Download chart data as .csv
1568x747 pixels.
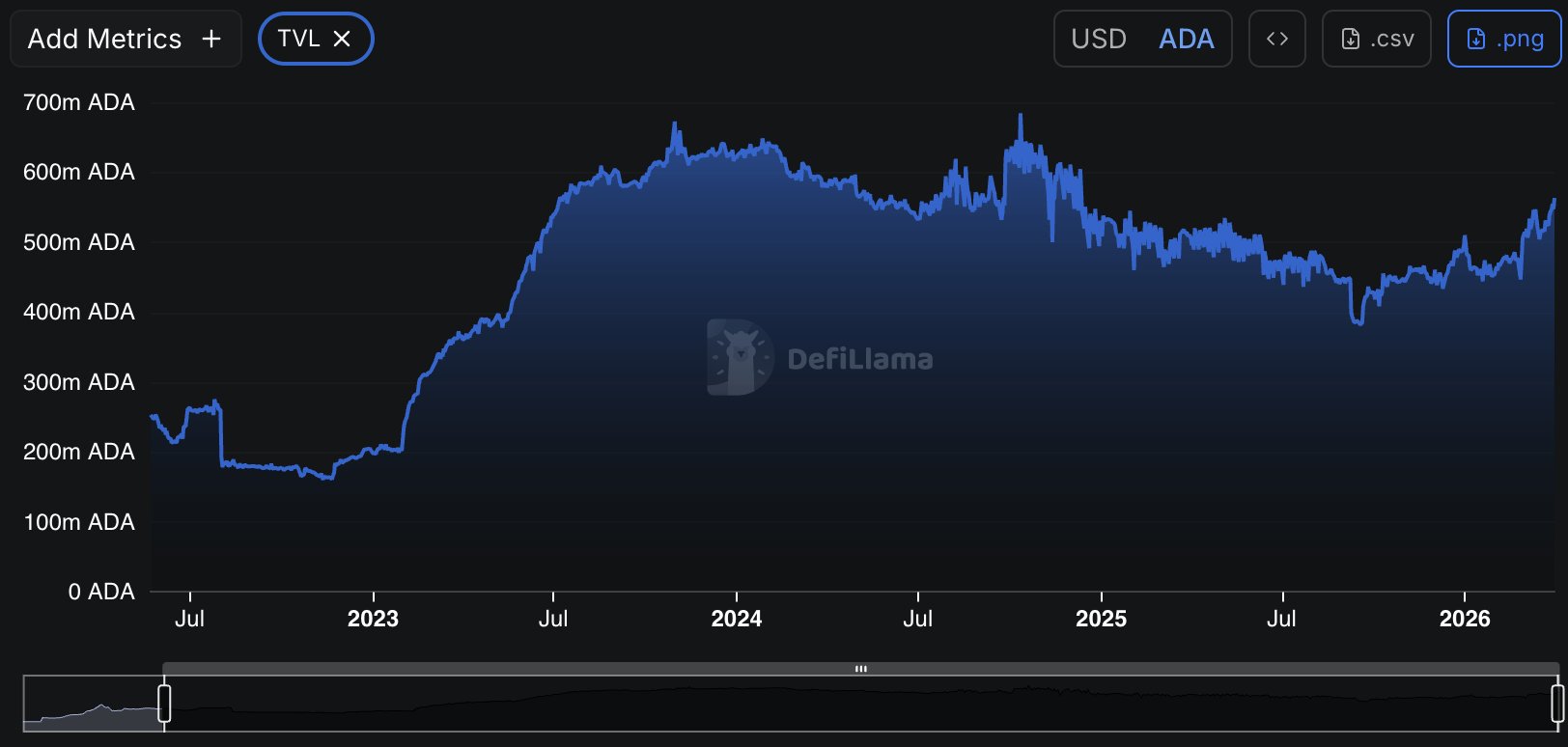[1376, 39]
